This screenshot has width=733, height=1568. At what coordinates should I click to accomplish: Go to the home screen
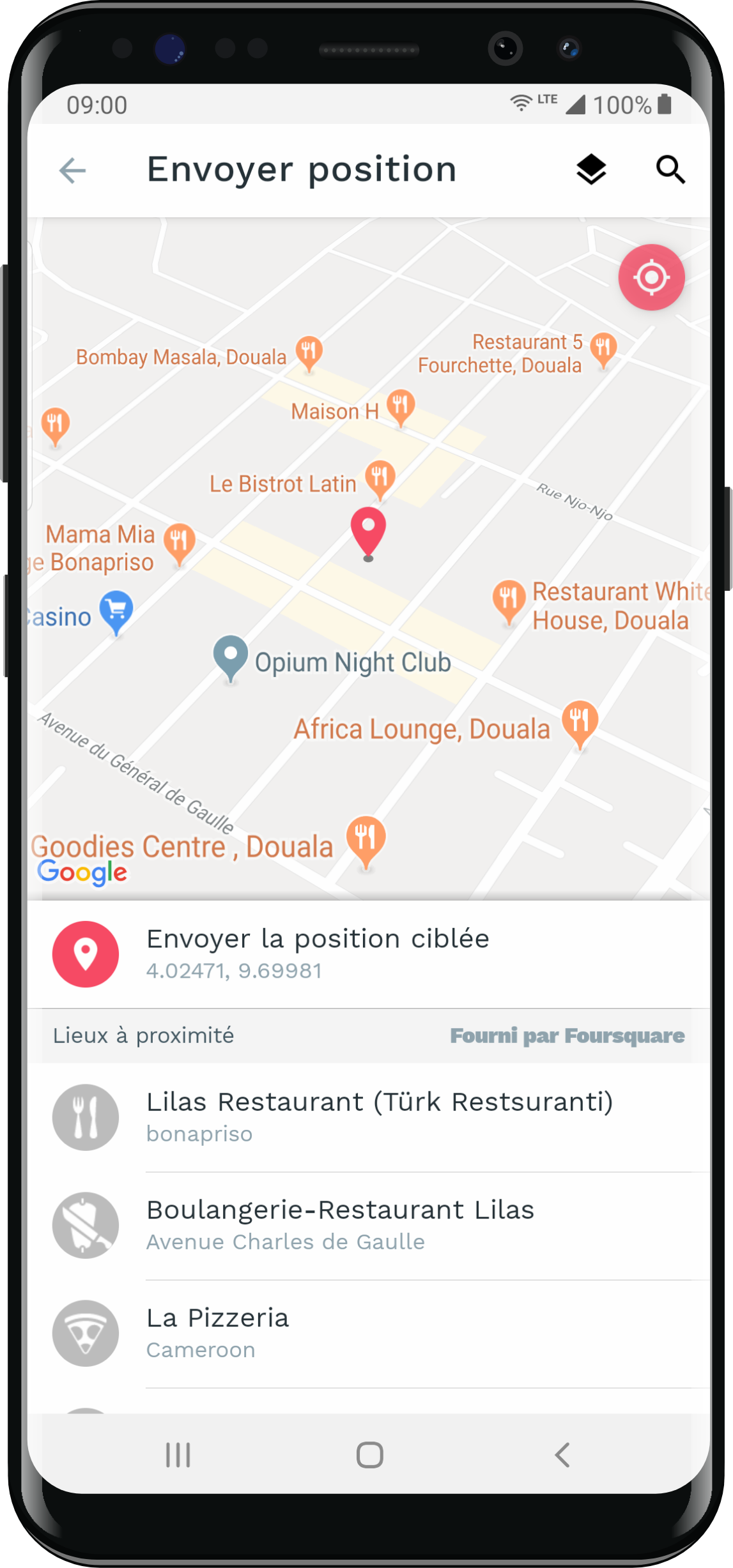(x=369, y=1455)
